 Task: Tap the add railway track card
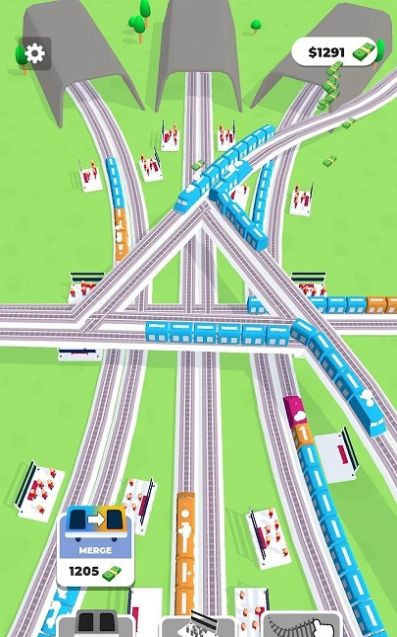(302, 624)
